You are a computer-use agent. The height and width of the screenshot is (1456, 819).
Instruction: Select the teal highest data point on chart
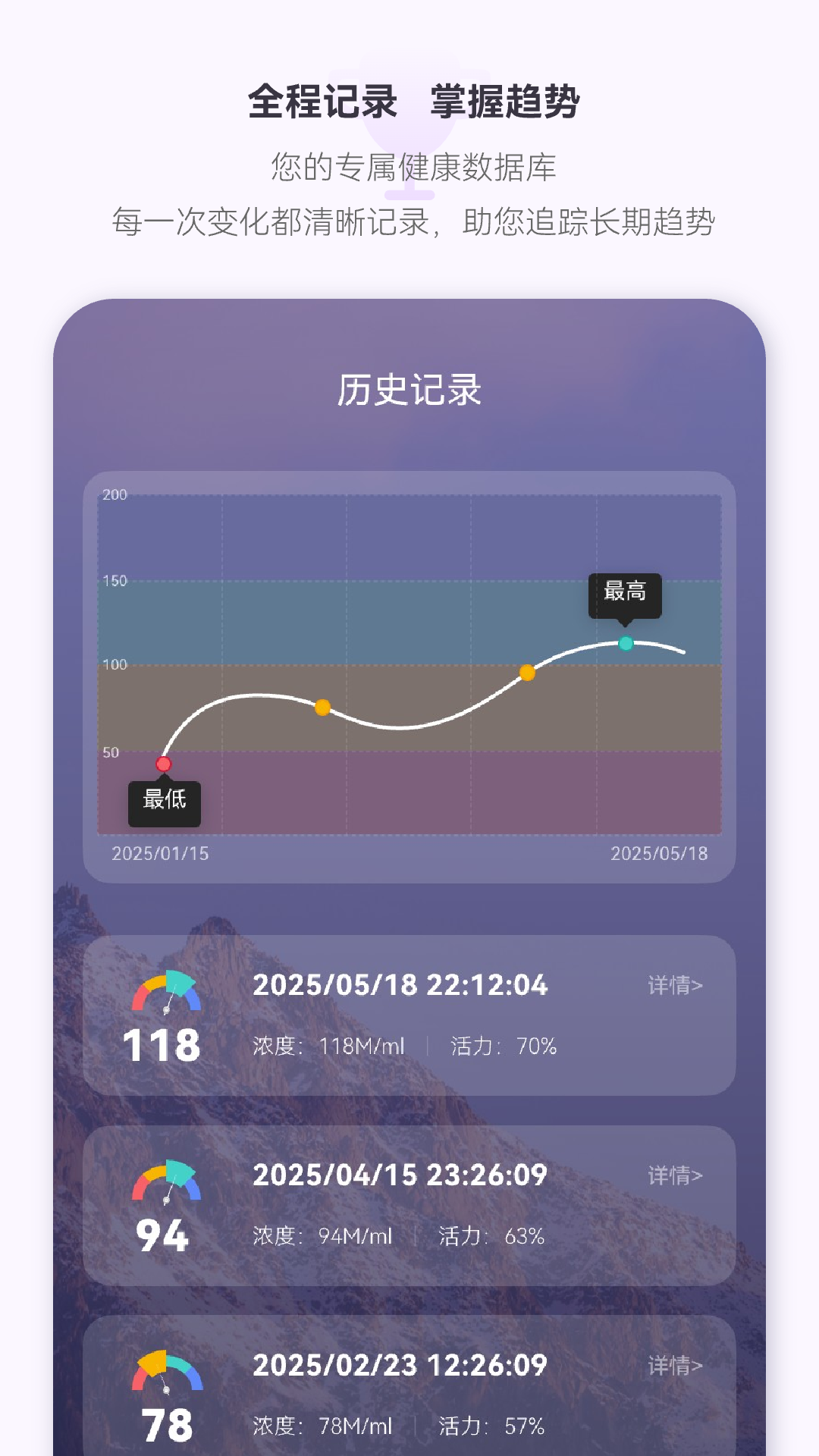(x=625, y=642)
